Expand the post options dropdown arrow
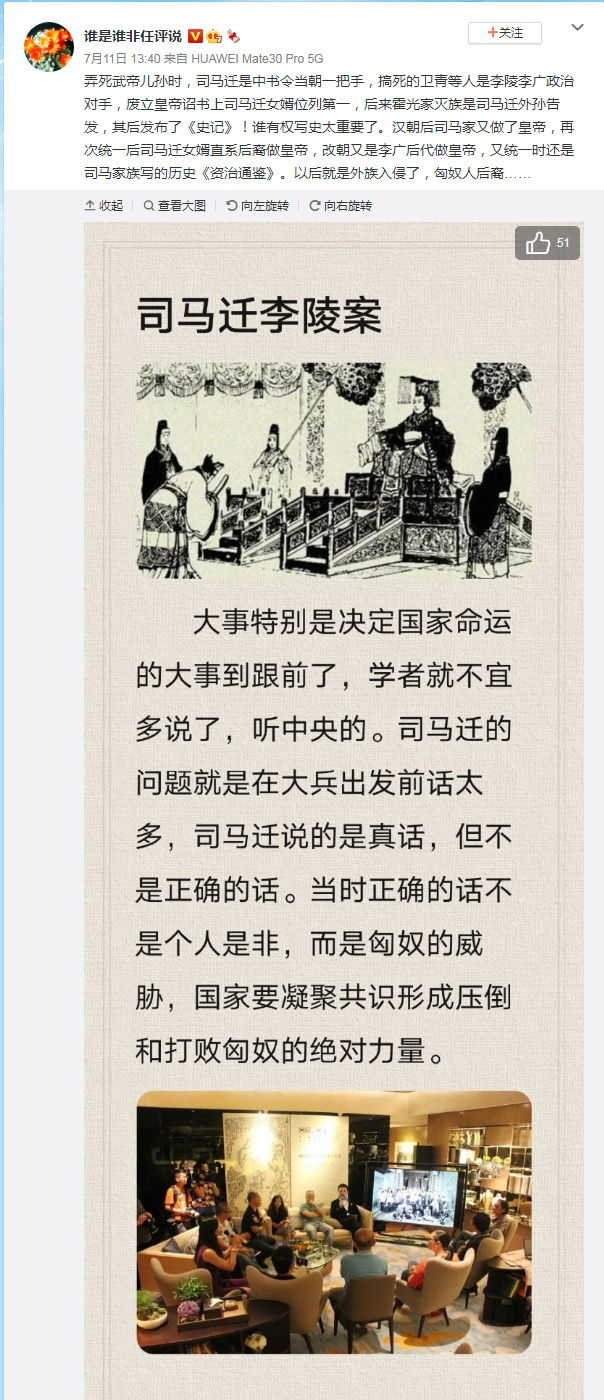Image resolution: width=604 pixels, height=1400 pixels. [x=577, y=29]
